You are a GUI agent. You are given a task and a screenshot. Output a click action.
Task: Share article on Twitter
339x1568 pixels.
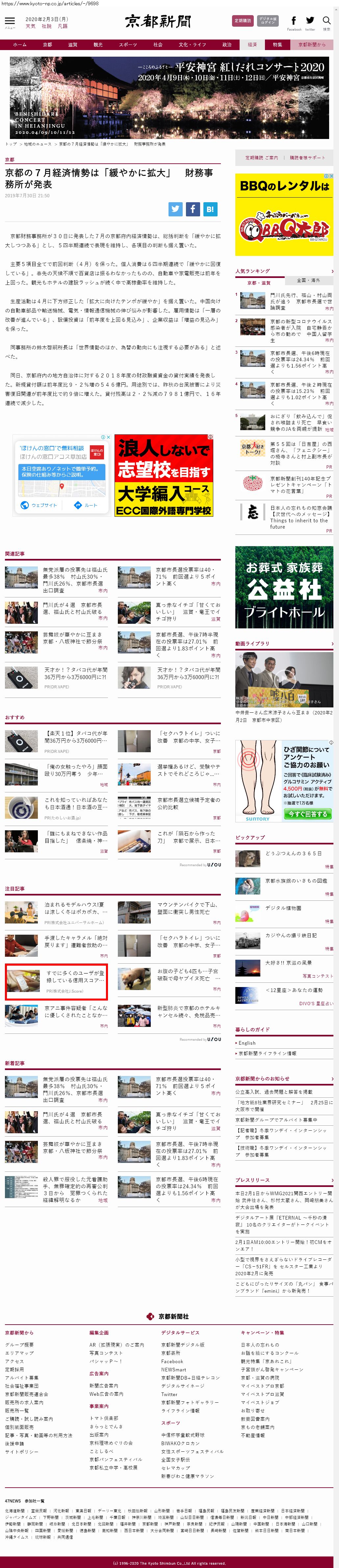[x=175, y=209]
